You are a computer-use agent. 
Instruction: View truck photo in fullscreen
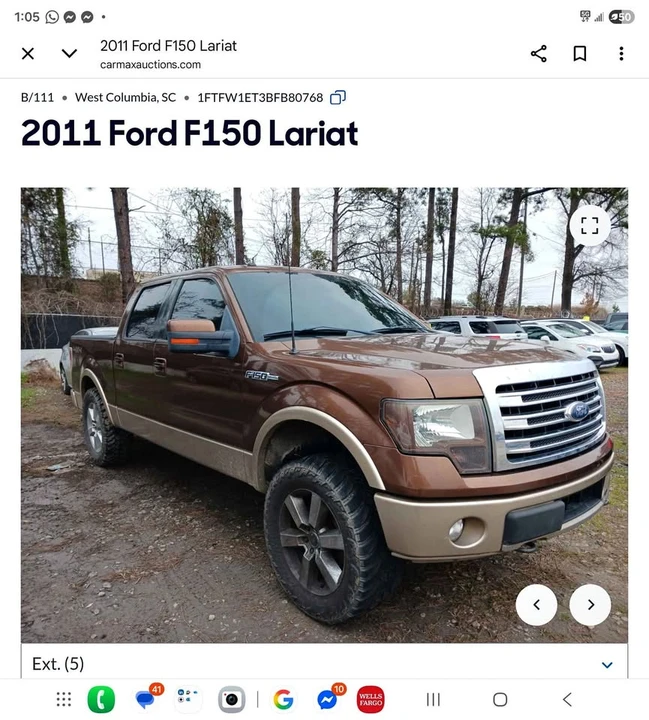(590, 225)
